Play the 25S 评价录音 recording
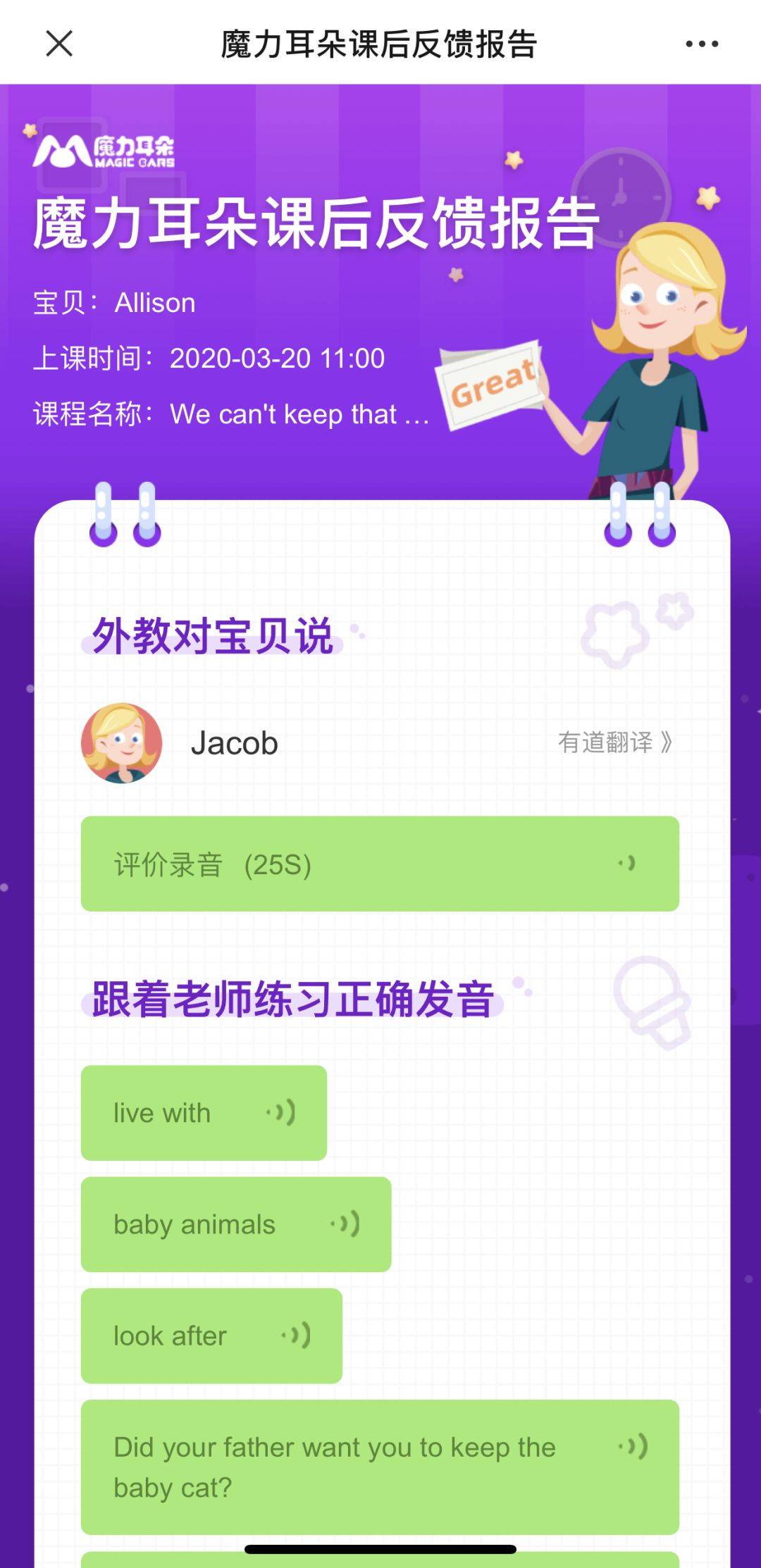This screenshot has height=1568, width=761. [x=380, y=864]
